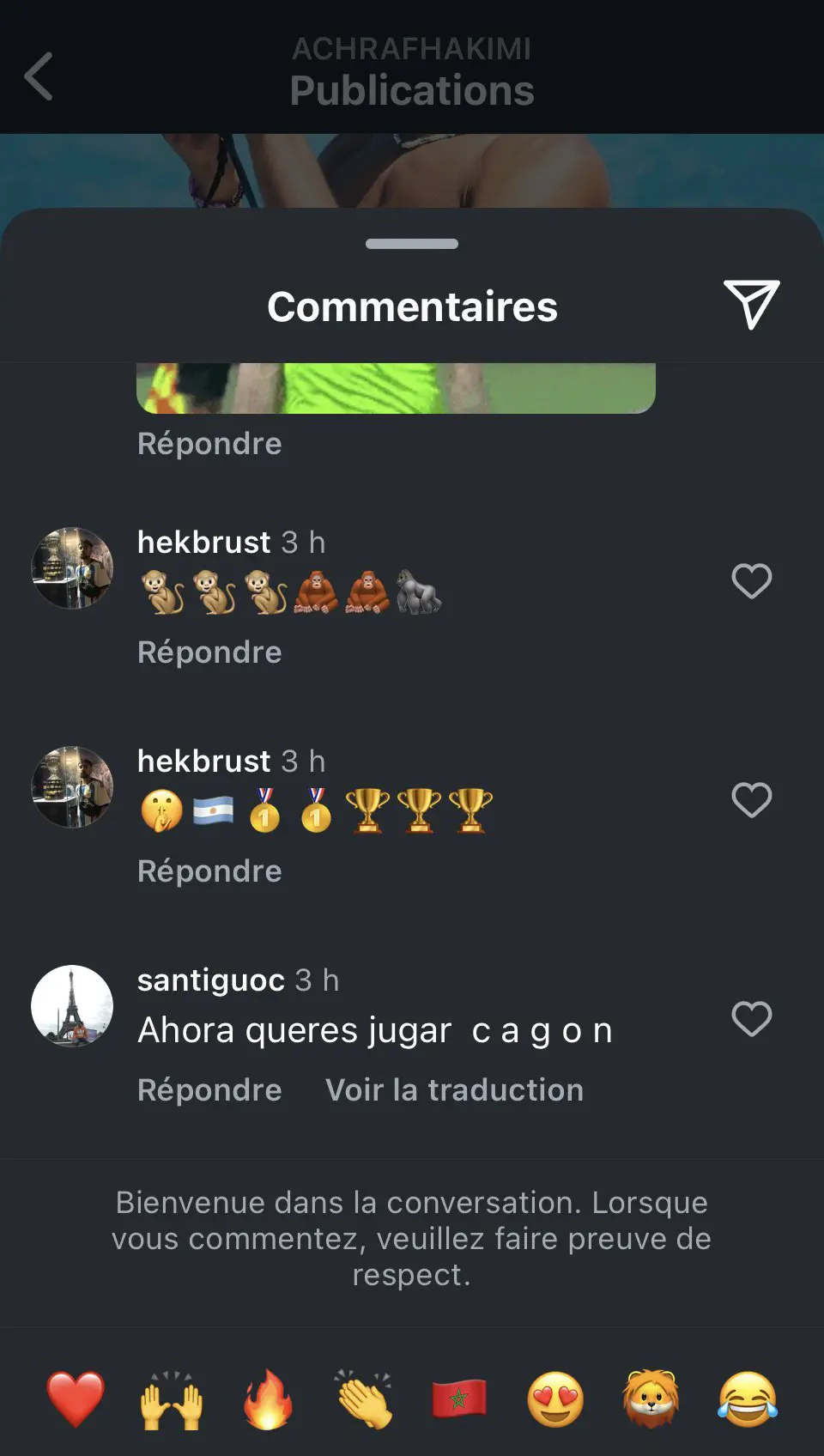The height and width of the screenshot is (1456, 824).
Task: Open santiguoc's profile picture
Action: [x=72, y=1005]
